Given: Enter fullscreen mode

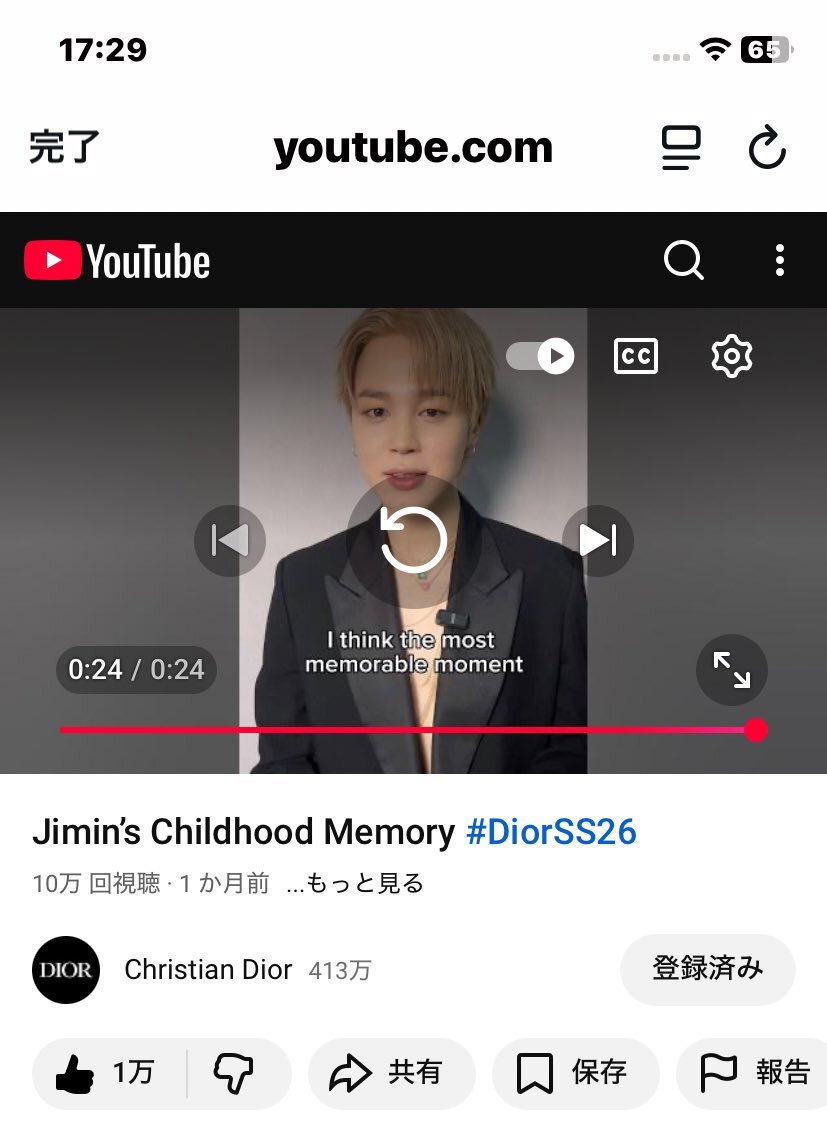Looking at the screenshot, I should [731, 670].
